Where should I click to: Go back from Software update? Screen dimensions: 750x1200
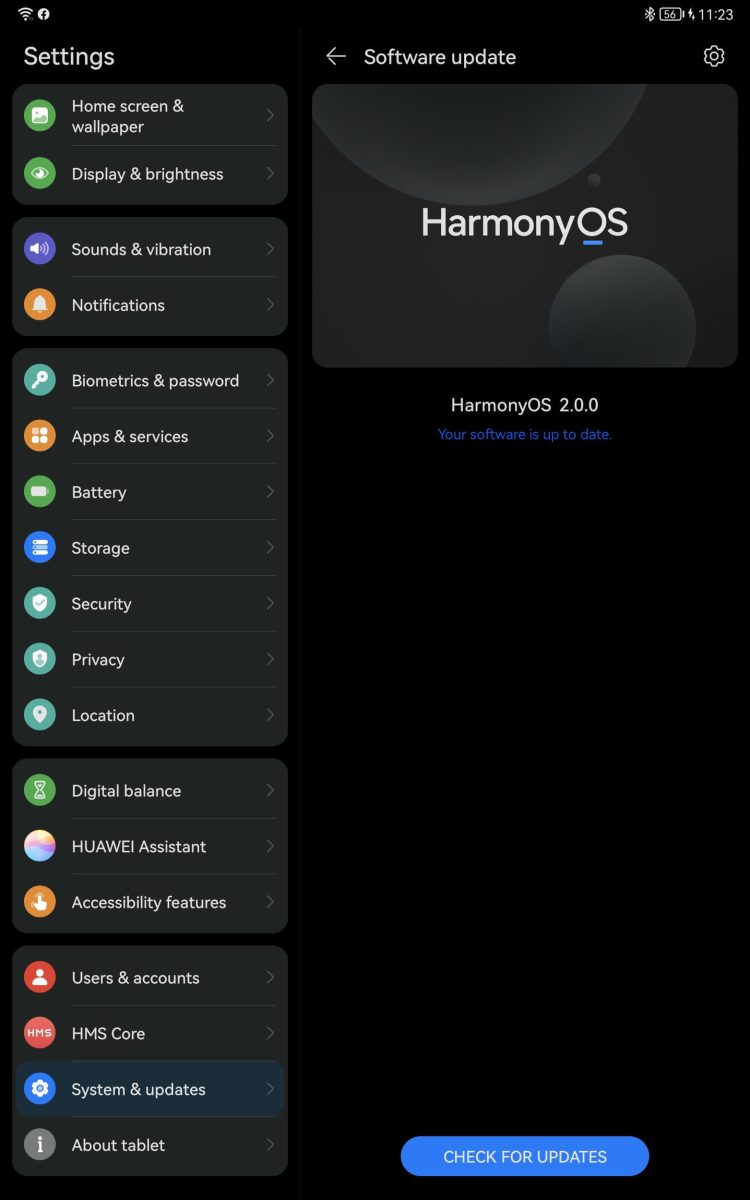click(336, 57)
